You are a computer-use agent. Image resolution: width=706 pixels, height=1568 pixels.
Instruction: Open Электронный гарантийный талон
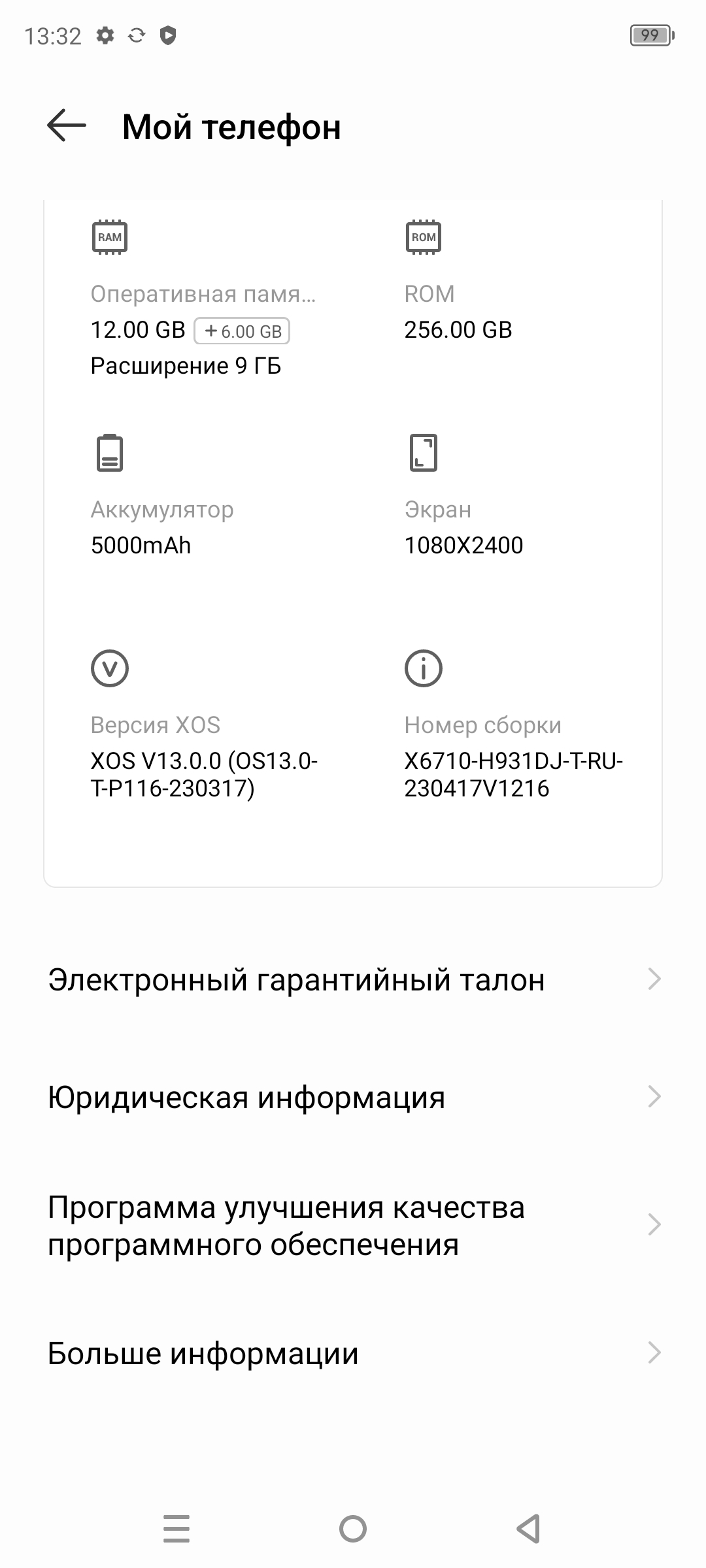[353, 980]
